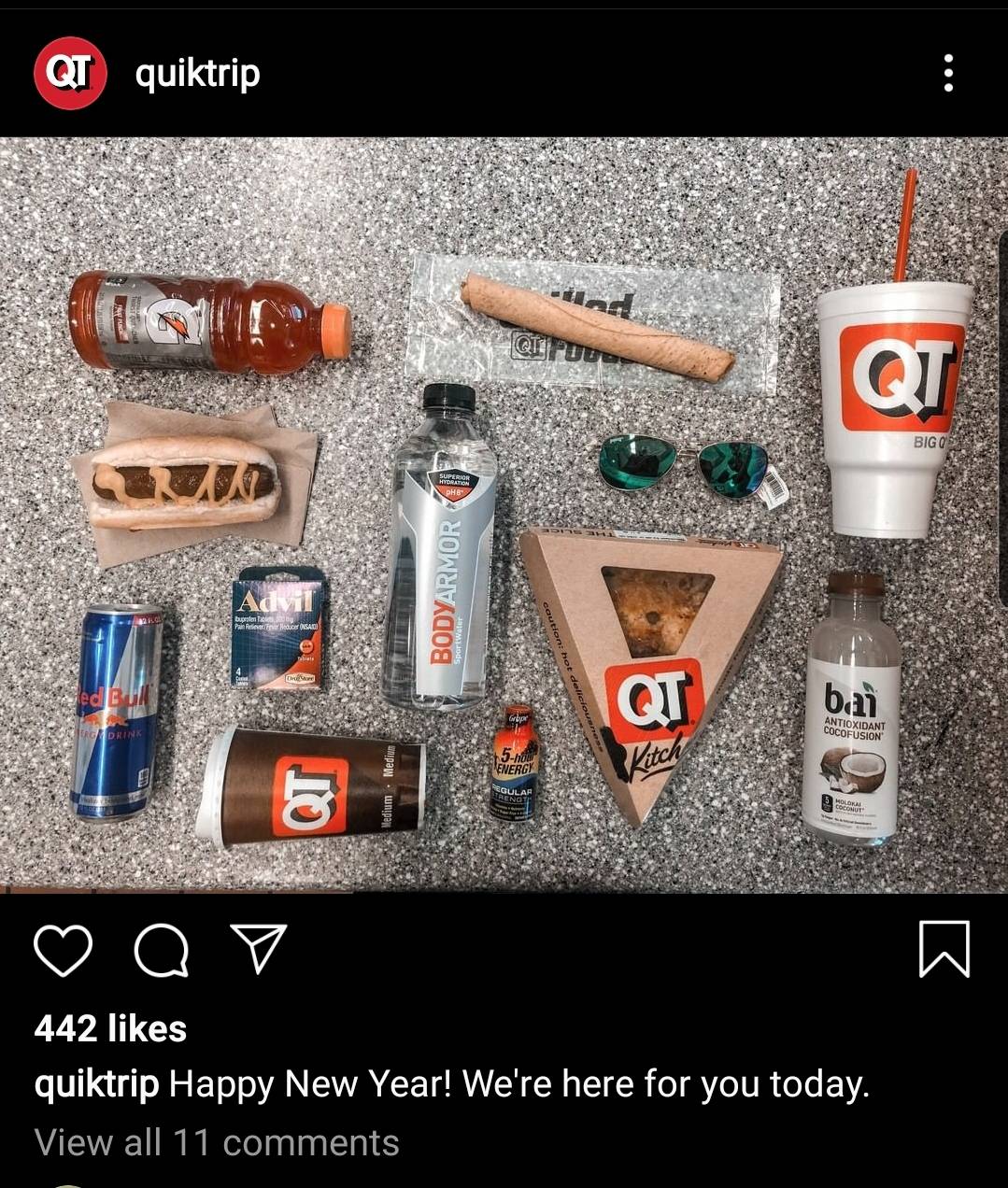
Task: Tap the quiktrip username in header
Action: pyautogui.click(x=197, y=73)
